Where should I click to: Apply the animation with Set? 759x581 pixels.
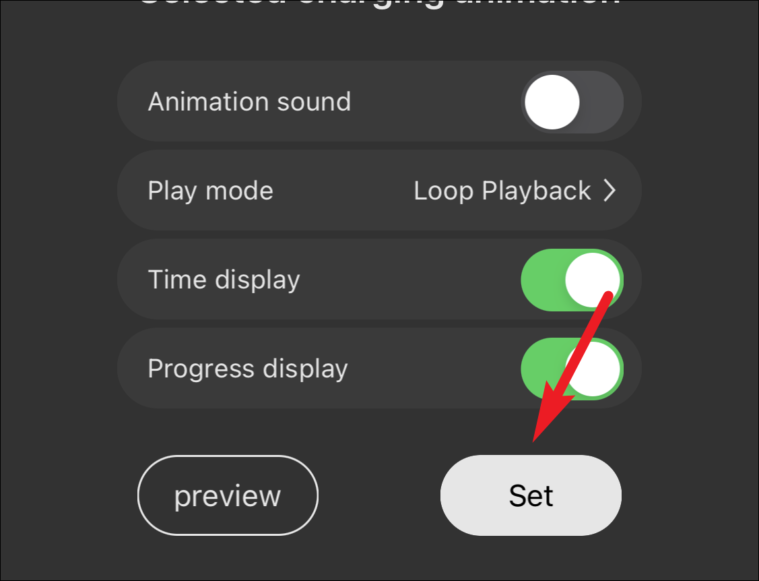click(x=530, y=496)
